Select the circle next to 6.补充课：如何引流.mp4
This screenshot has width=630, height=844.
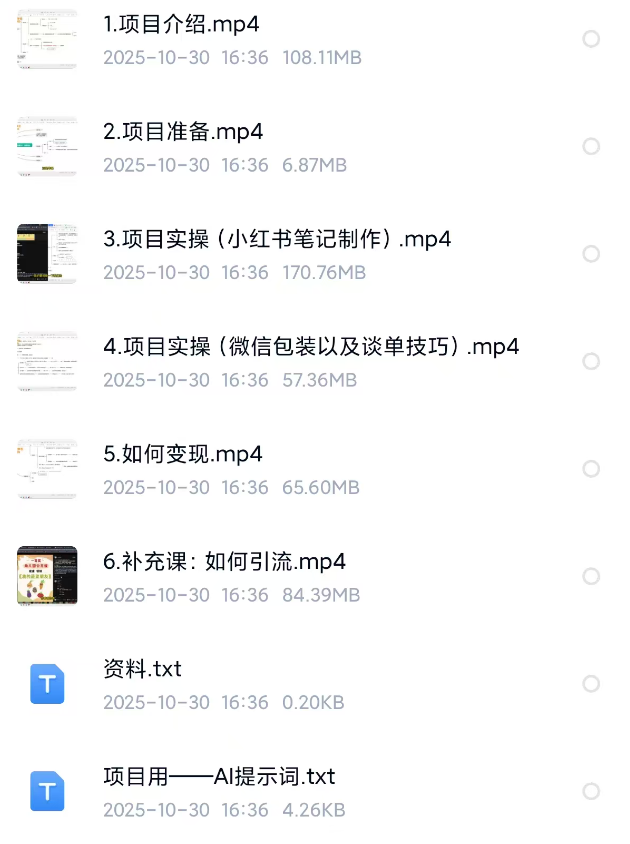[591, 576]
